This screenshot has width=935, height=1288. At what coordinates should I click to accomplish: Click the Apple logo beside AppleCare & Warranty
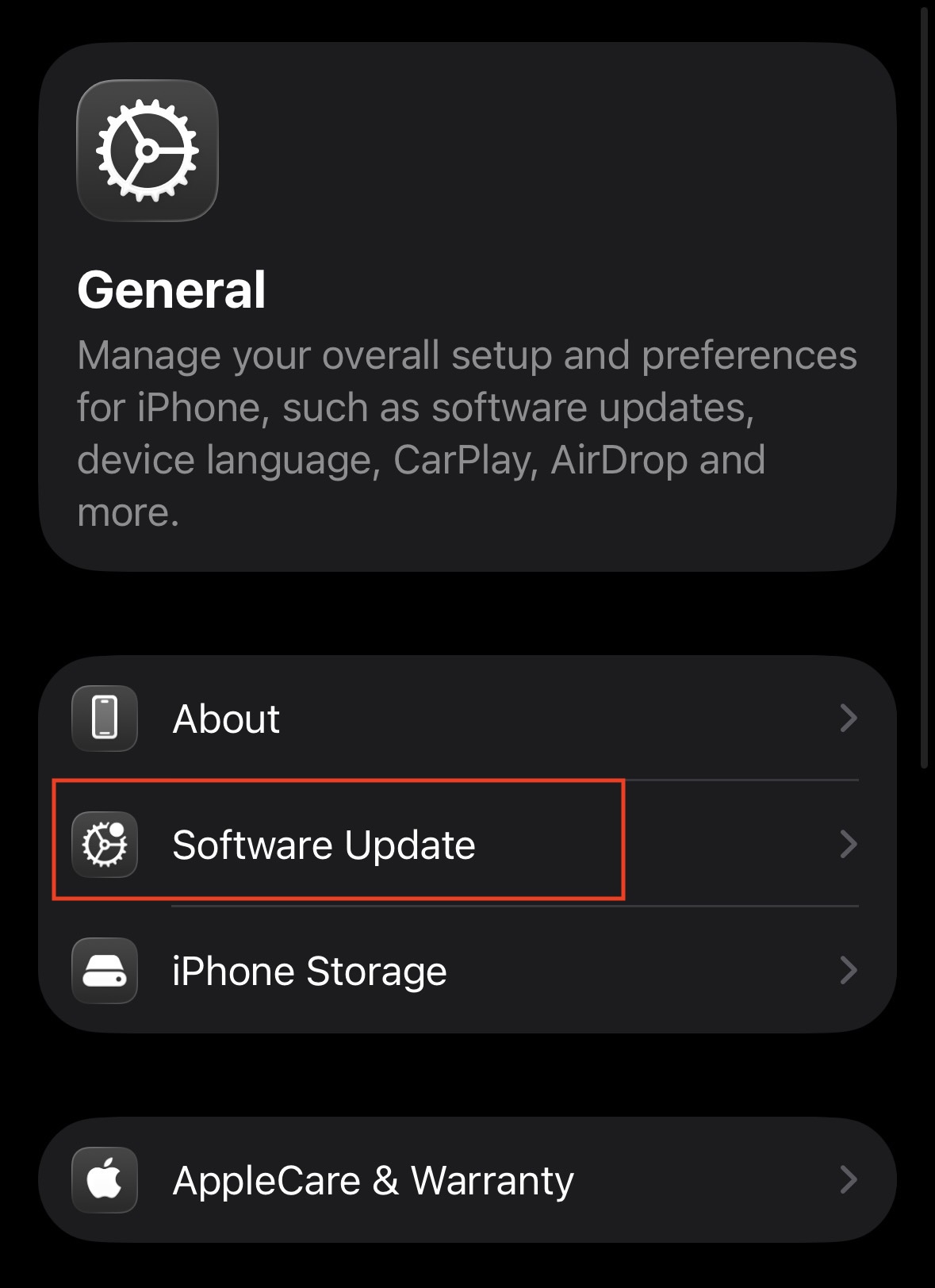click(x=104, y=1181)
